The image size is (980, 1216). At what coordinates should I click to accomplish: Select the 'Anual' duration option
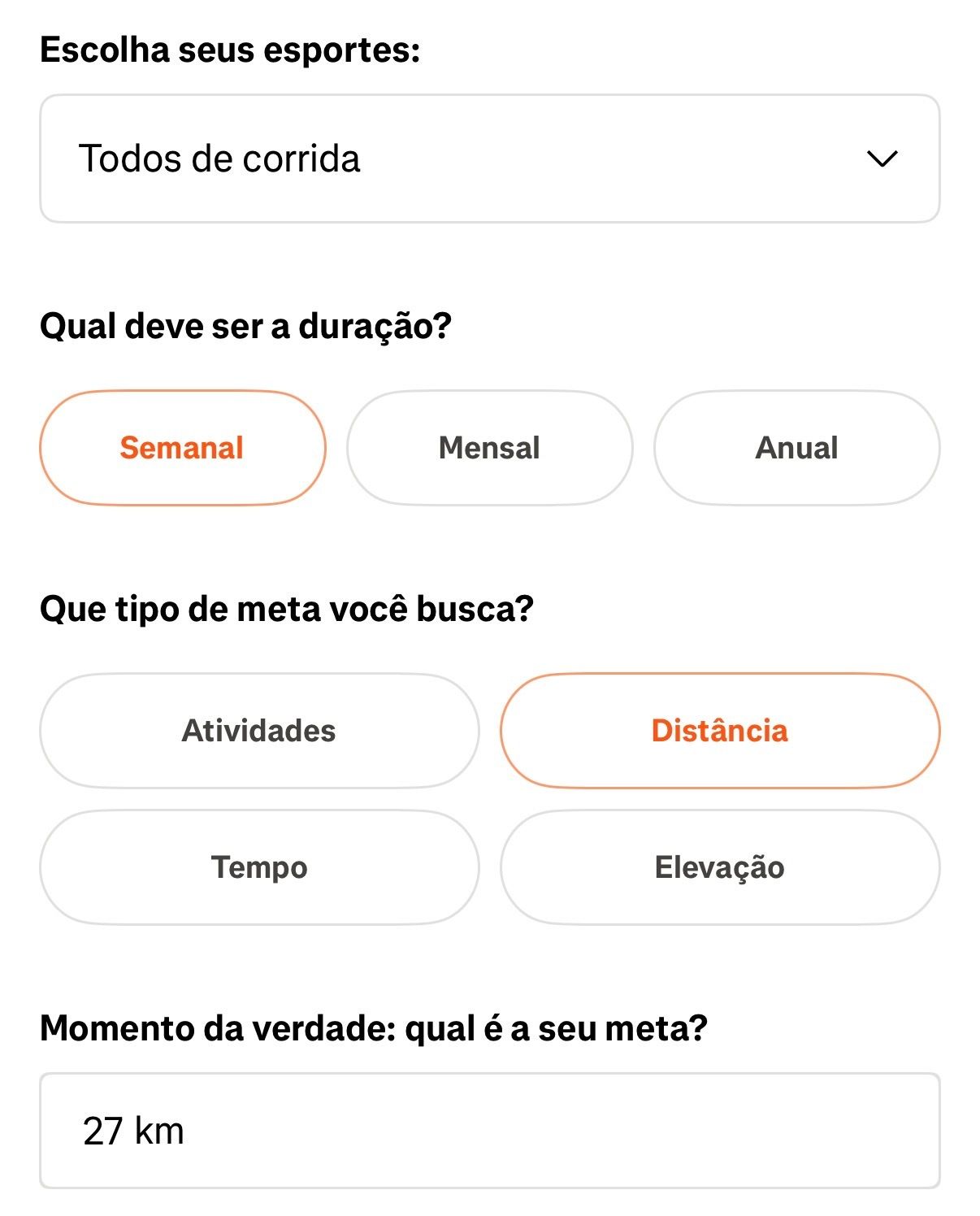click(796, 447)
